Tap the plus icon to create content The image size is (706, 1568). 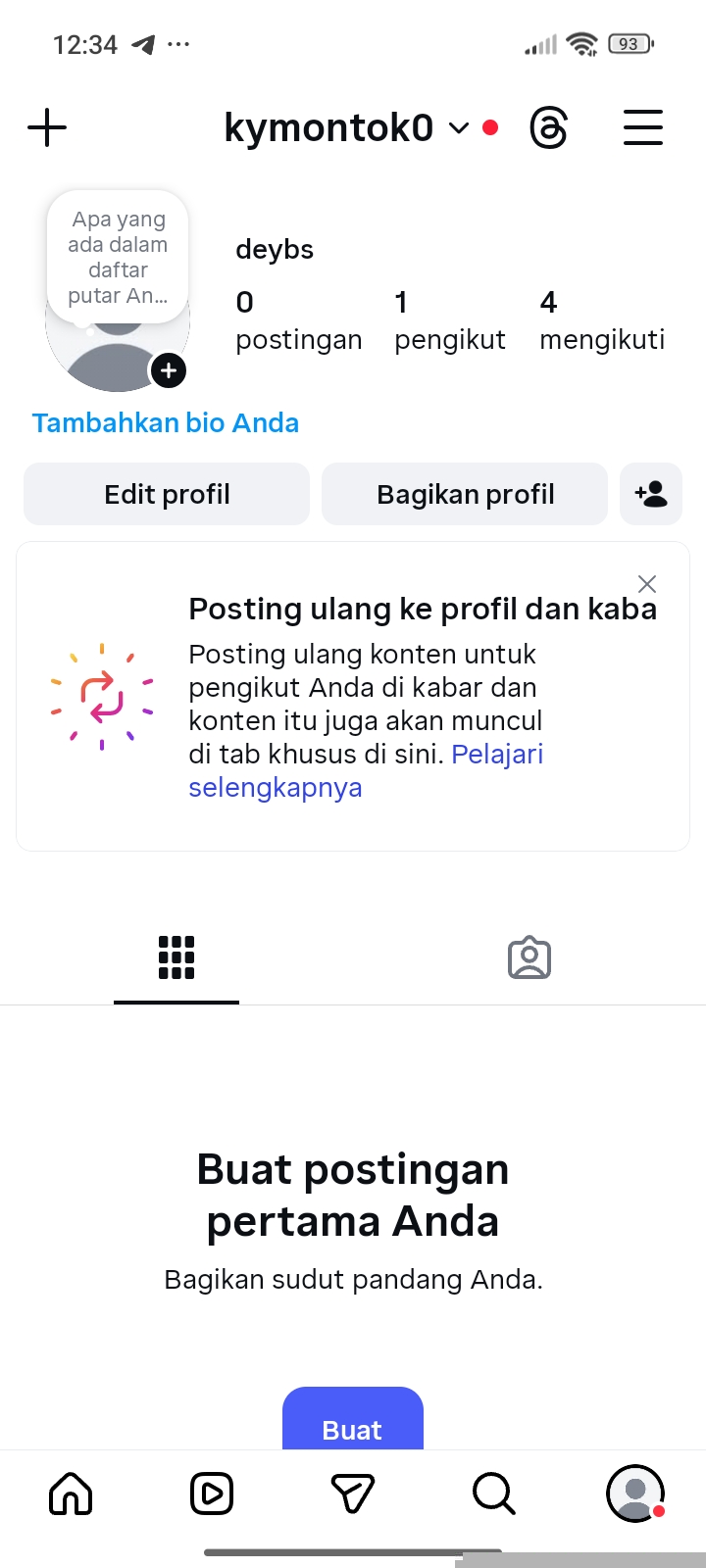point(47,128)
